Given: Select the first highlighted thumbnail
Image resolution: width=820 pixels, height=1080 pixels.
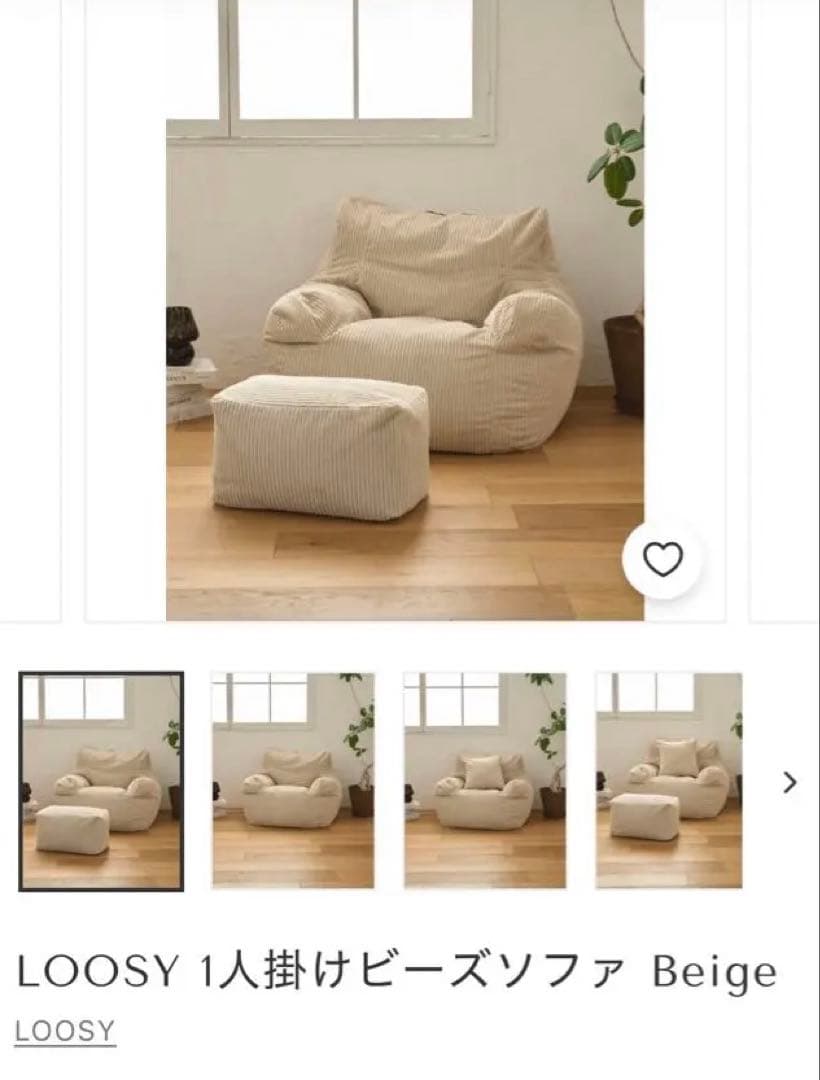Looking at the screenshot, I should click(x=102, y=782).
